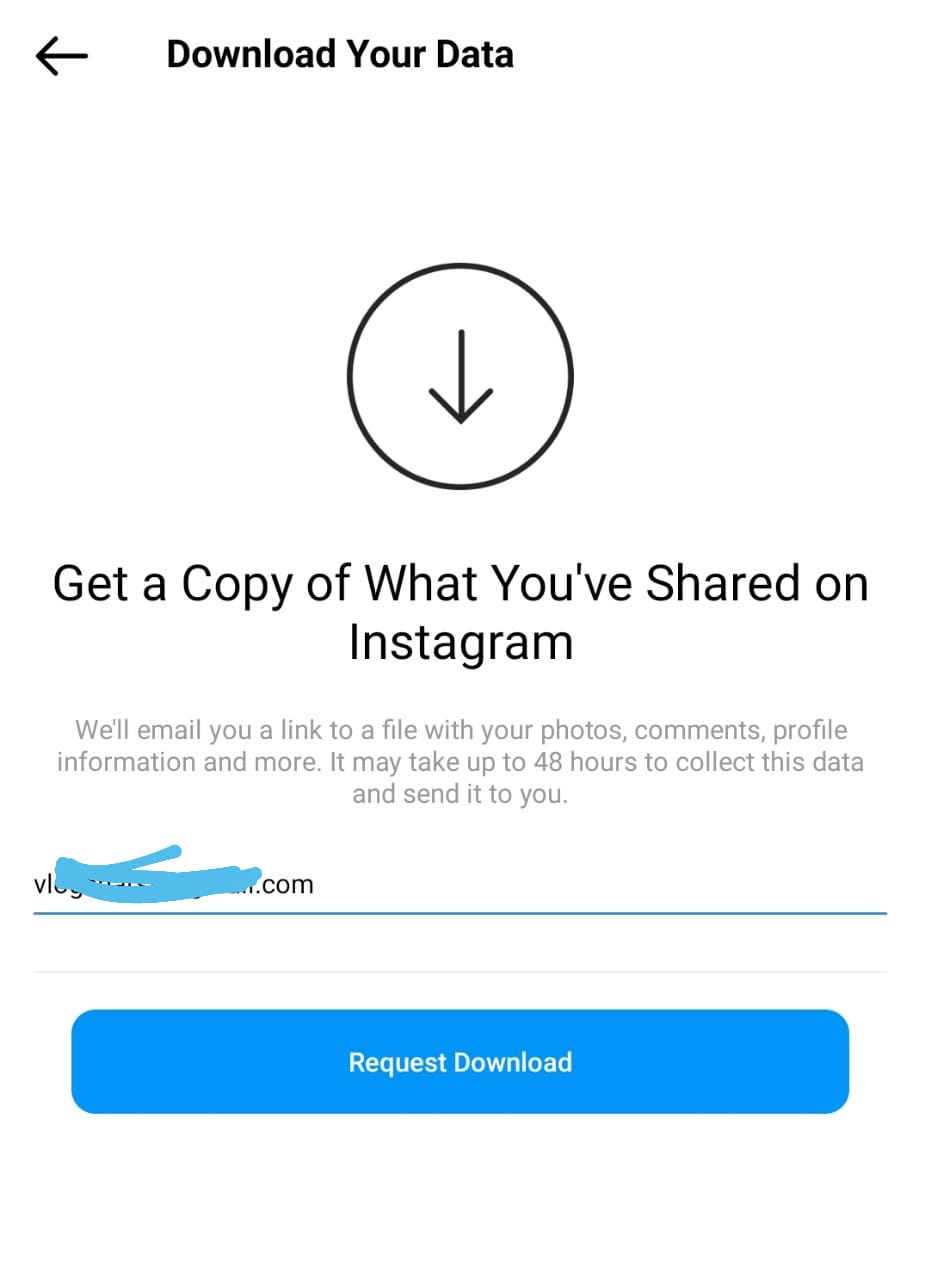
Task: Tap the email address field
Action: click(460, 883)
